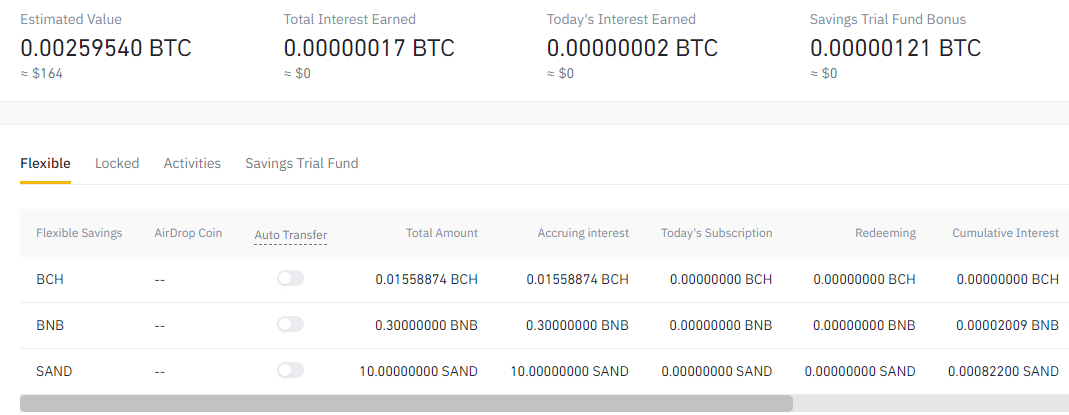Select the Flexible tab

(45, 164)
